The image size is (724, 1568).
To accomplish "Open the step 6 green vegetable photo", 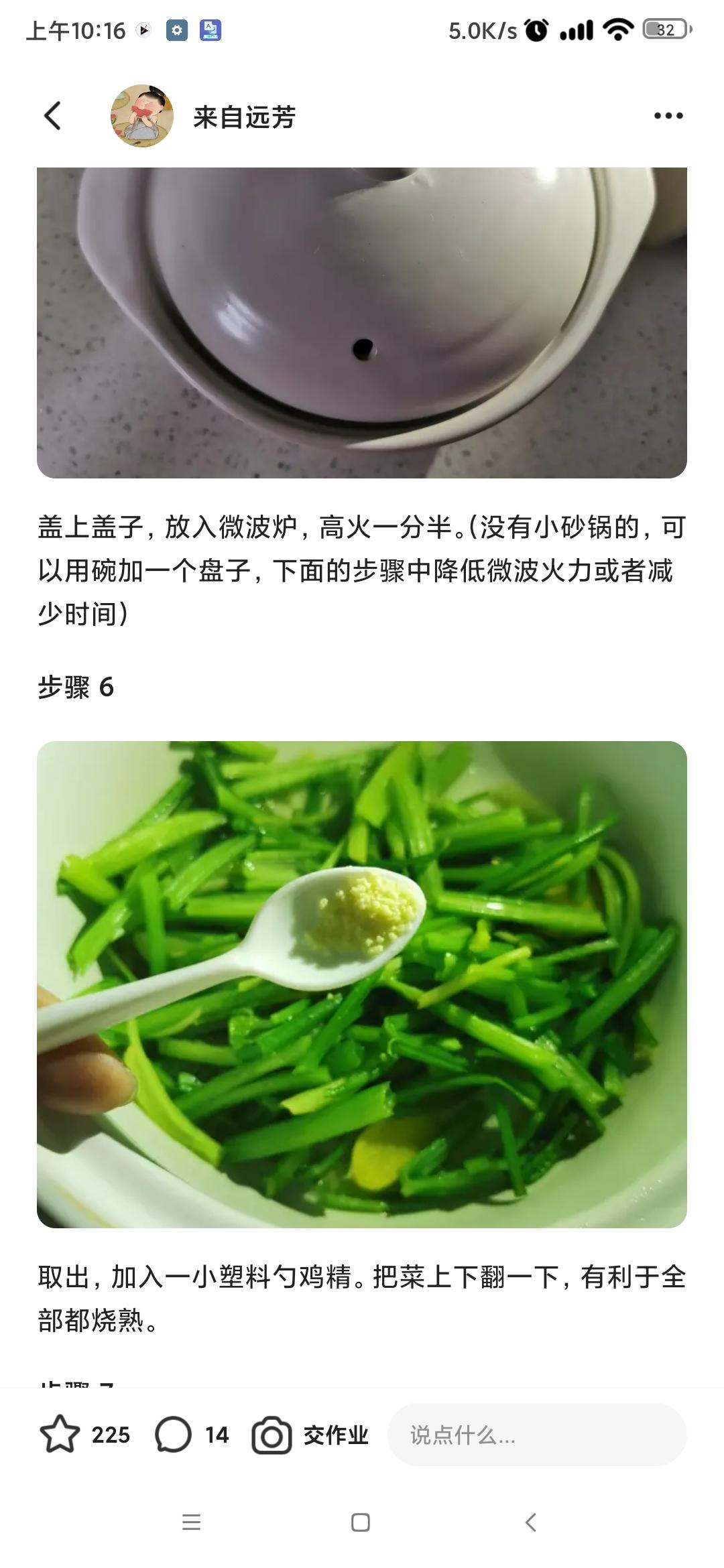I will (x=362, y=984).
